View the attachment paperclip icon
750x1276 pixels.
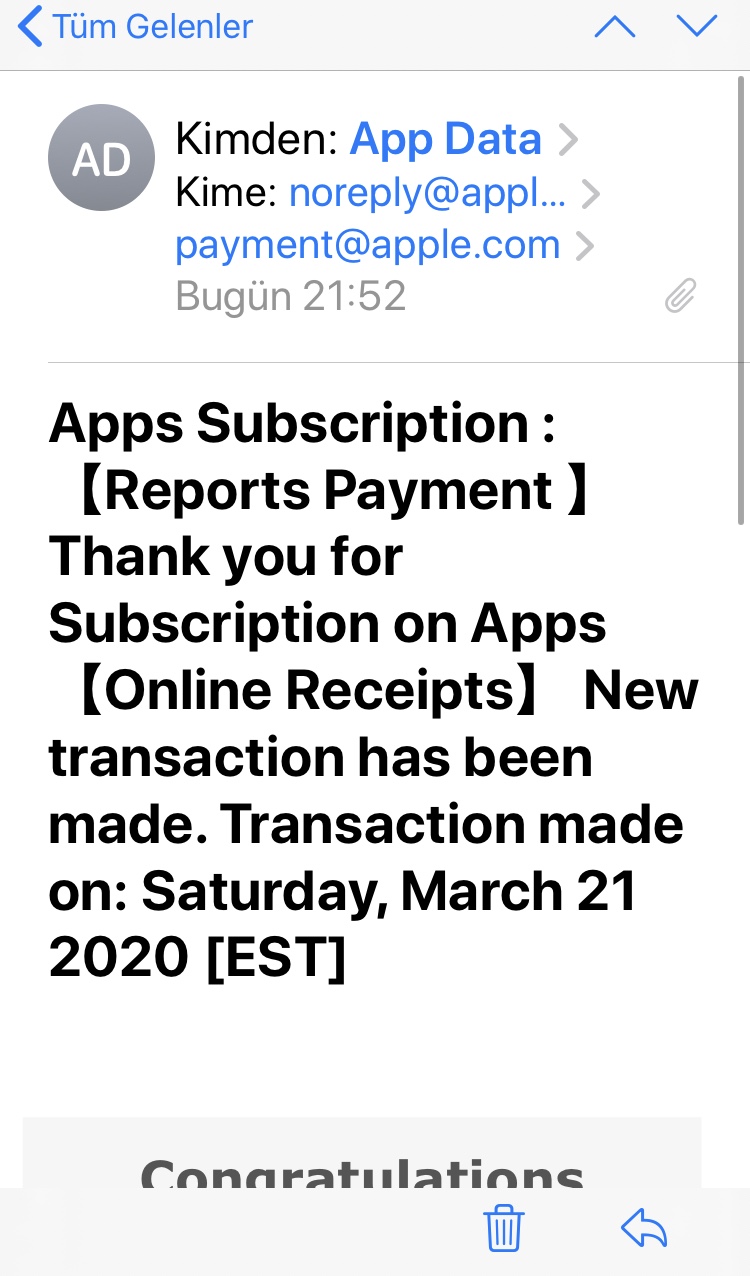[680, 296]
